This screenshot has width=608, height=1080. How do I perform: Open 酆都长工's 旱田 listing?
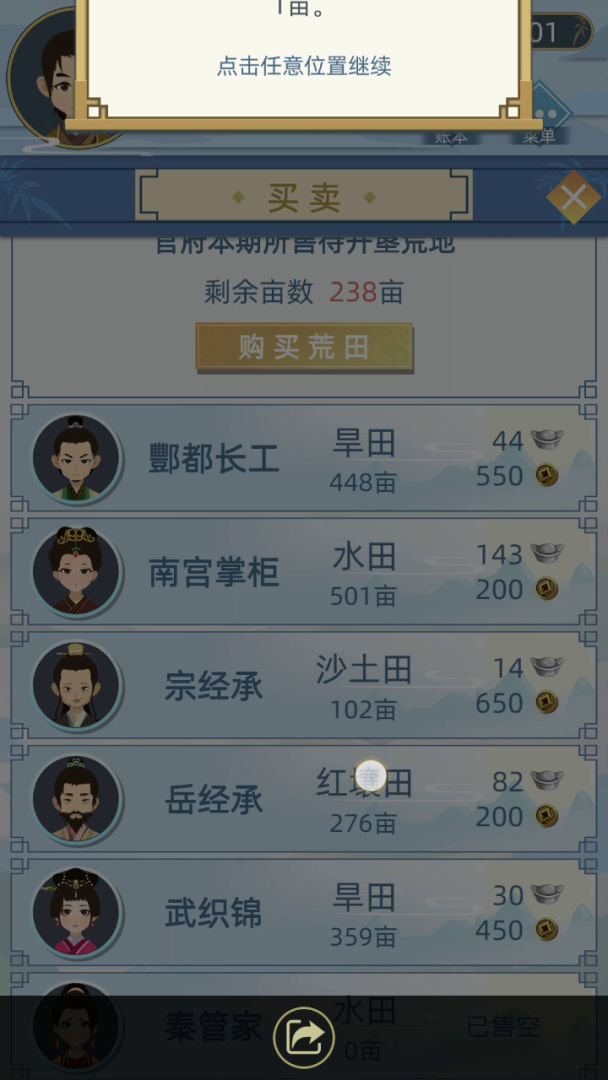point(304,459)
